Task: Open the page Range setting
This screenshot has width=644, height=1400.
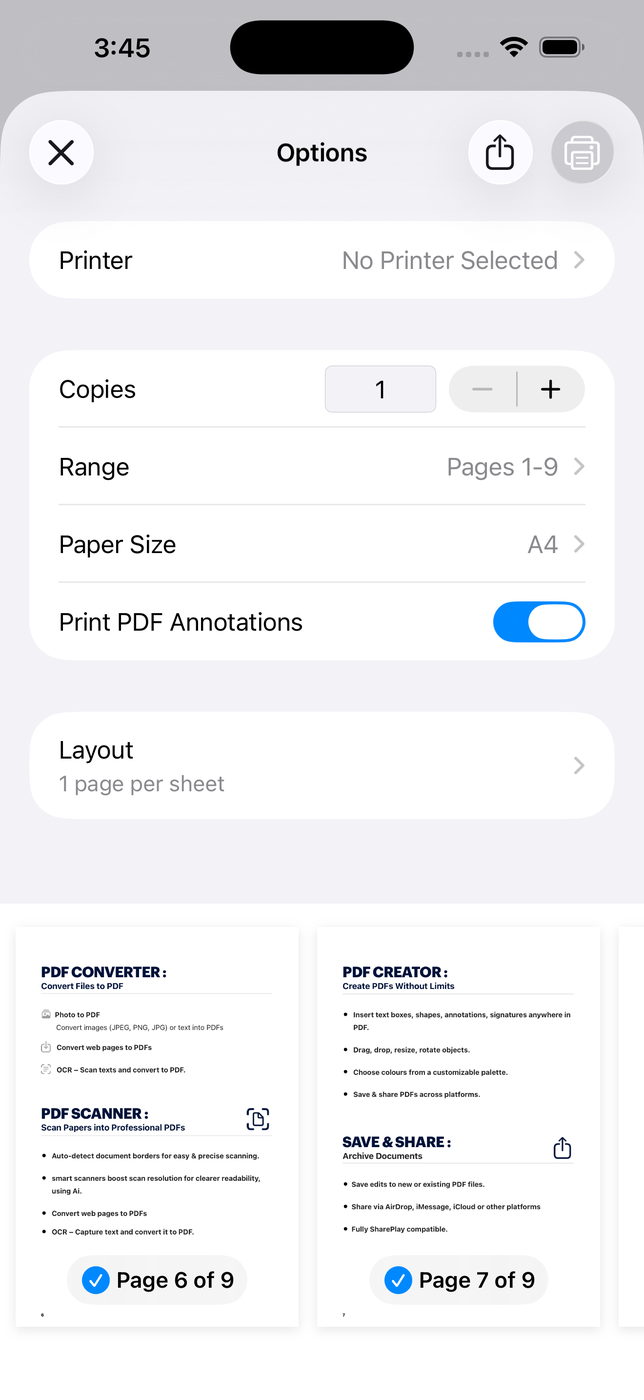Action: [x=321, y=467]
